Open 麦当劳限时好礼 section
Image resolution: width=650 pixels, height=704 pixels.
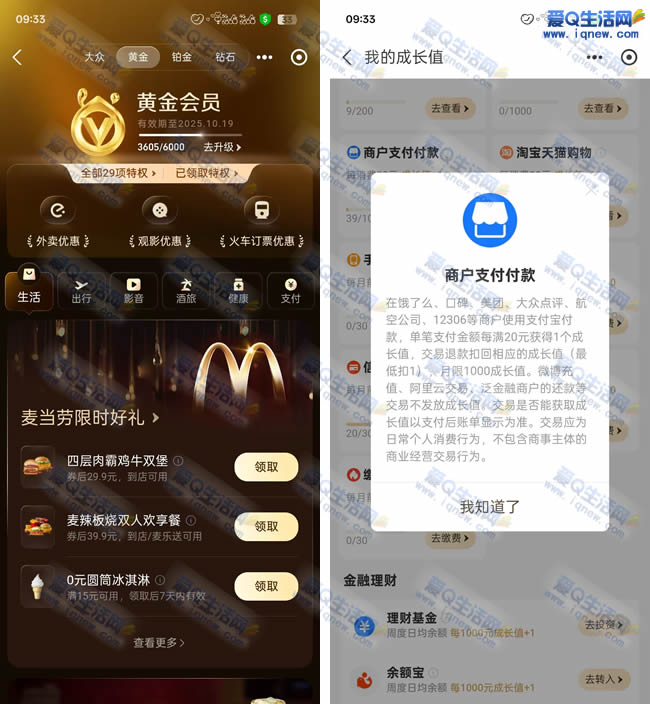coord(90,416)
